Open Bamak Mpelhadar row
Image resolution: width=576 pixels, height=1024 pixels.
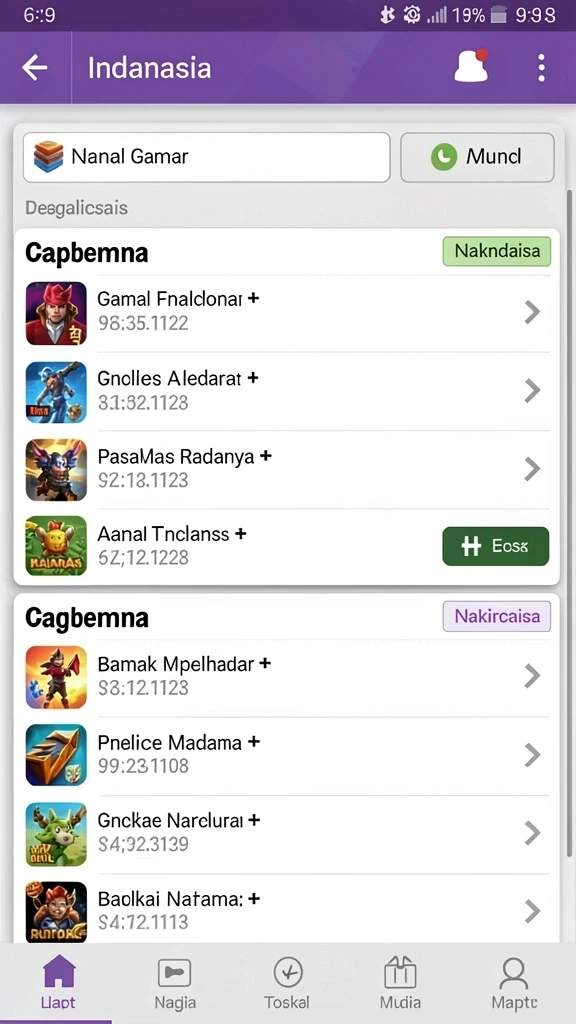[x=286, y=677]
